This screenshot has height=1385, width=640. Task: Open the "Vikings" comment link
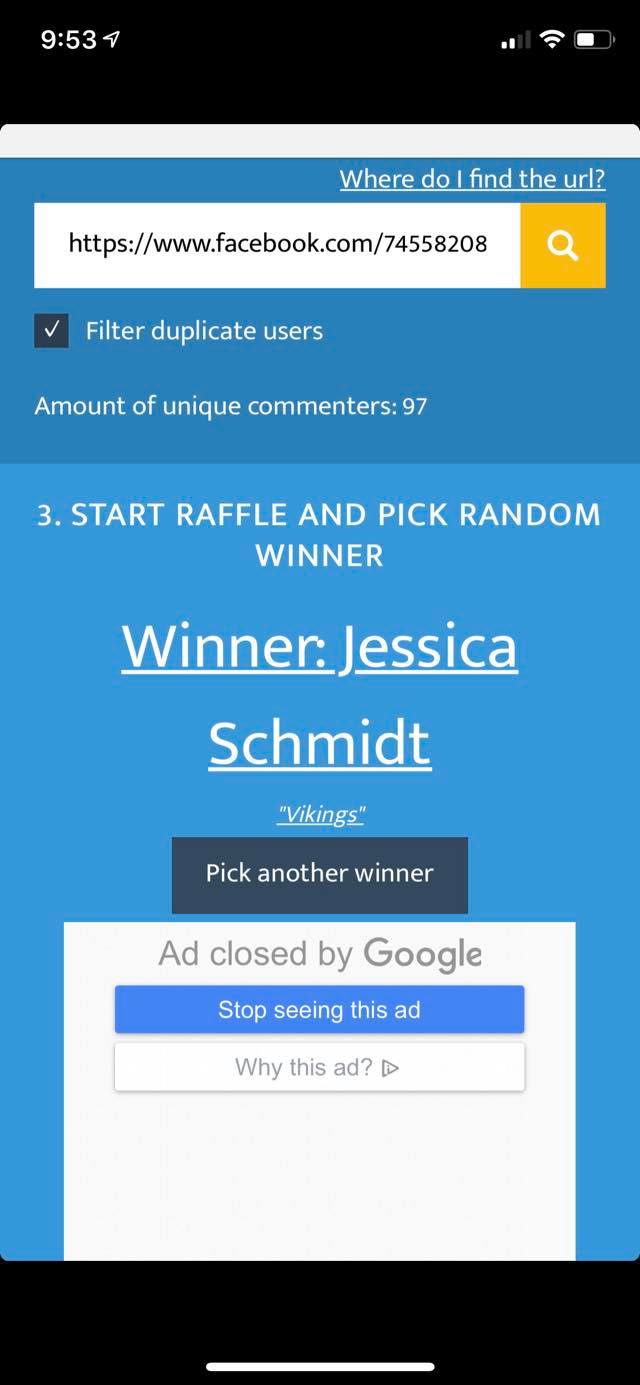(320, 814)
